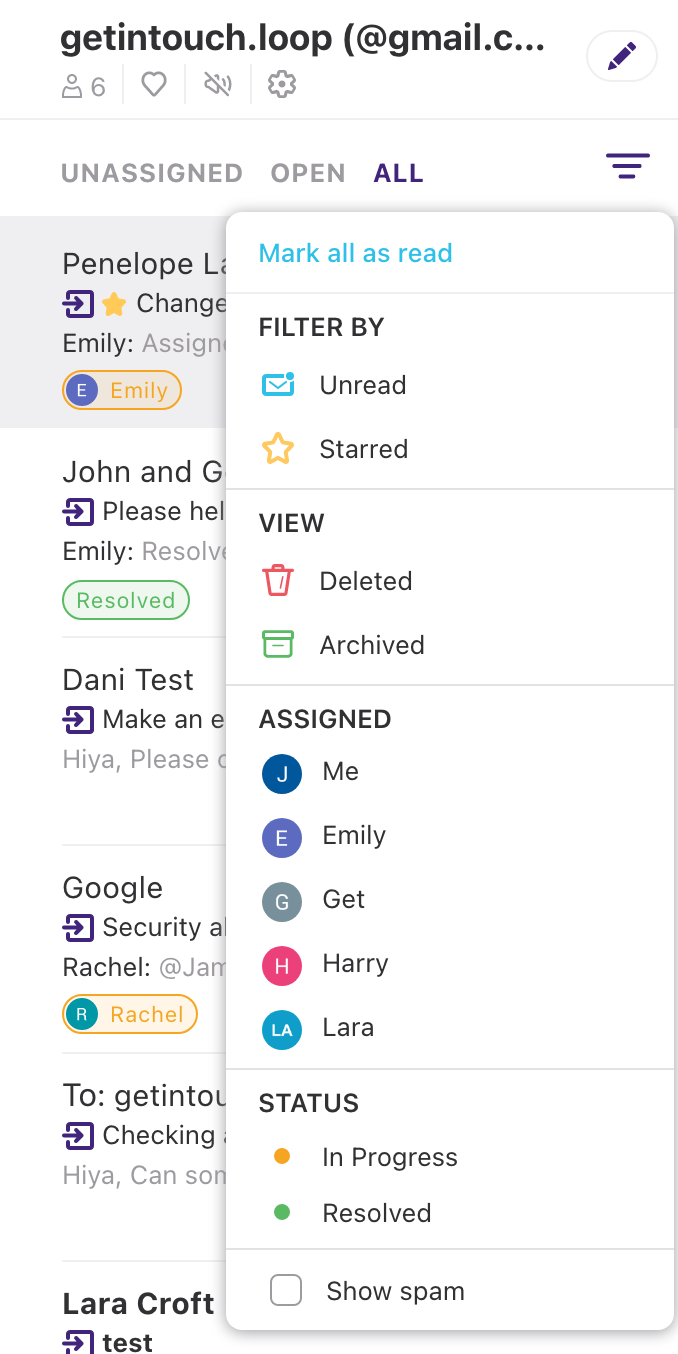Open the settings gear icon
The height and width of the screenshot is (1354, 678).
[x=282, y=86]
